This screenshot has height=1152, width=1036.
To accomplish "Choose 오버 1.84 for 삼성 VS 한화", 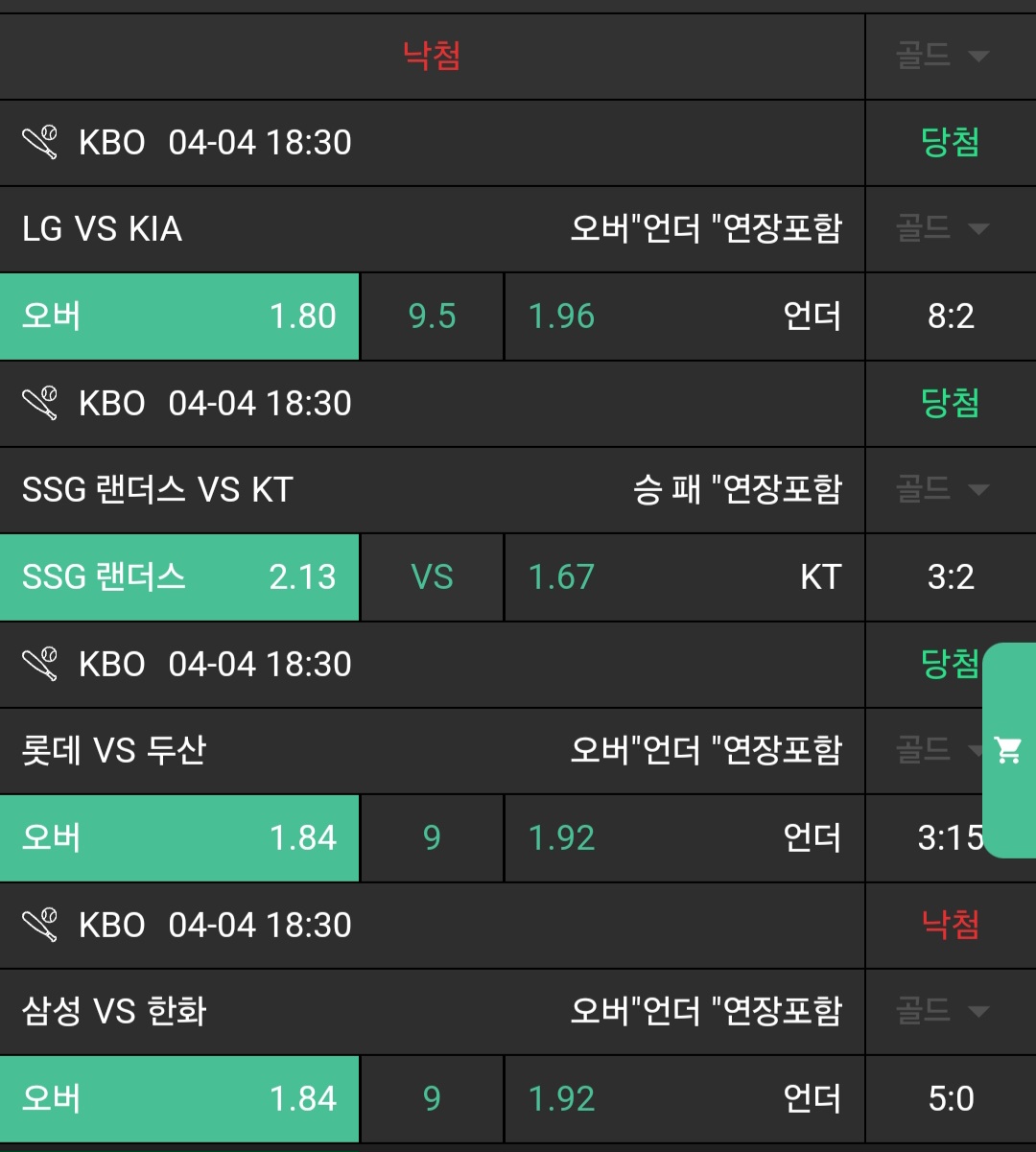I will coord(179,1099).
